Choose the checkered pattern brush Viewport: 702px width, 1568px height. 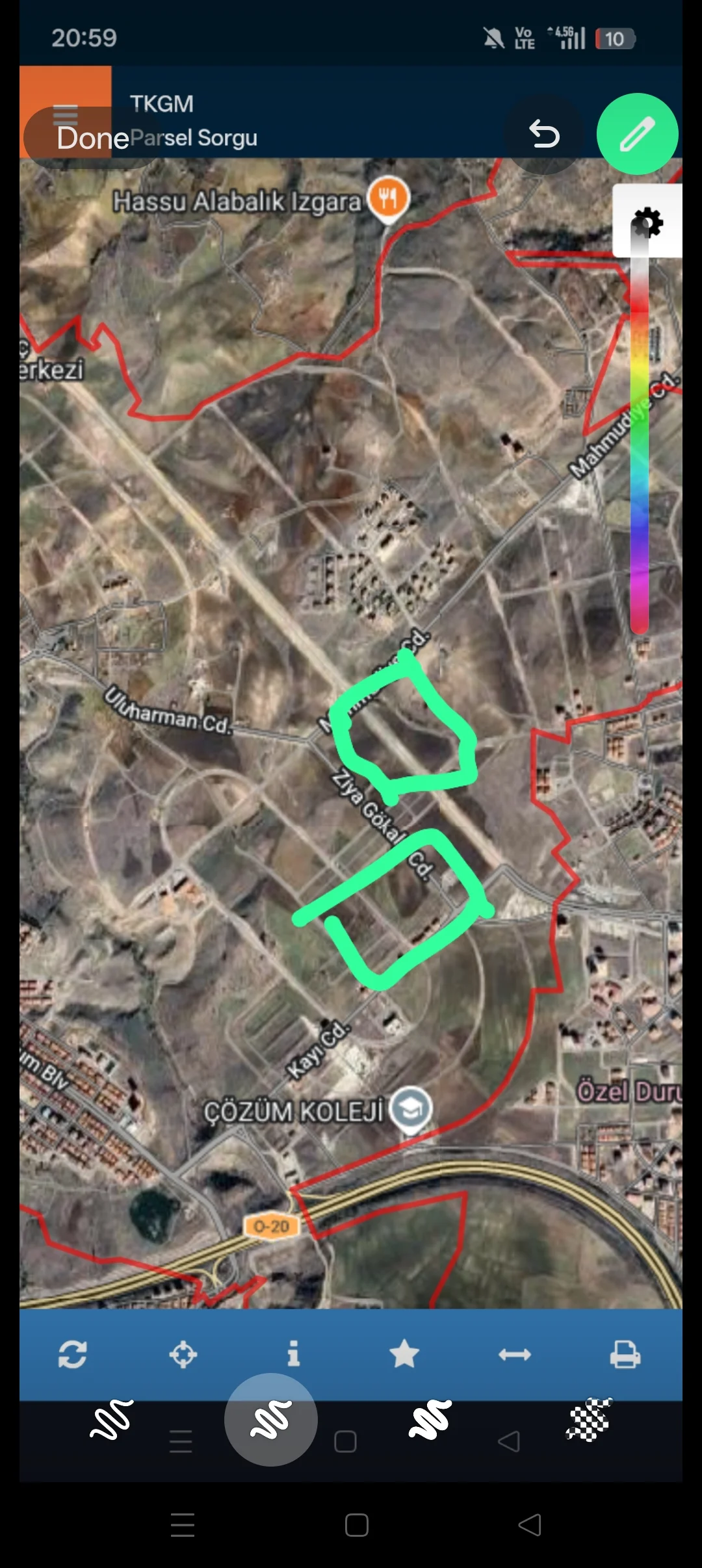589,1420
